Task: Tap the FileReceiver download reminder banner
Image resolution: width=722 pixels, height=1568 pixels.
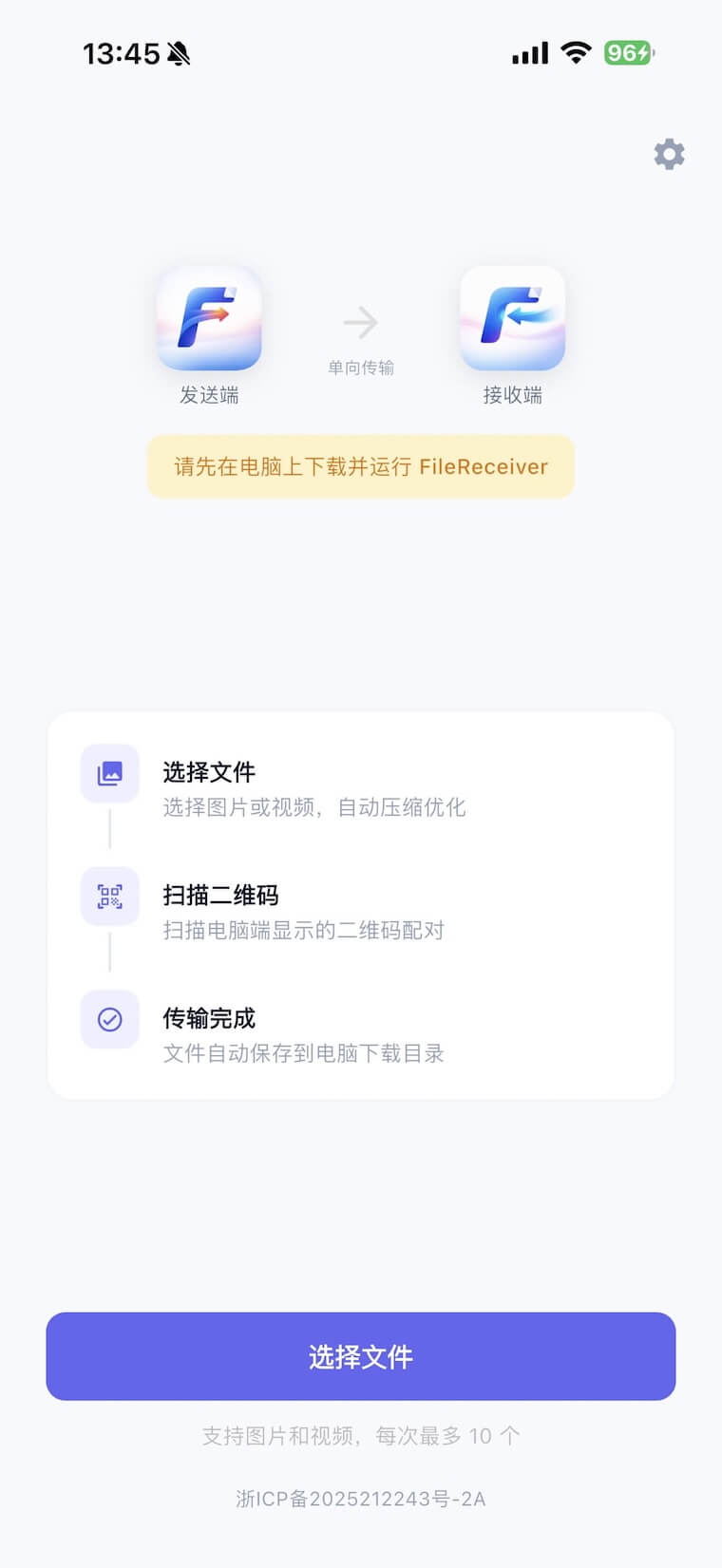Action: point(360,466)
